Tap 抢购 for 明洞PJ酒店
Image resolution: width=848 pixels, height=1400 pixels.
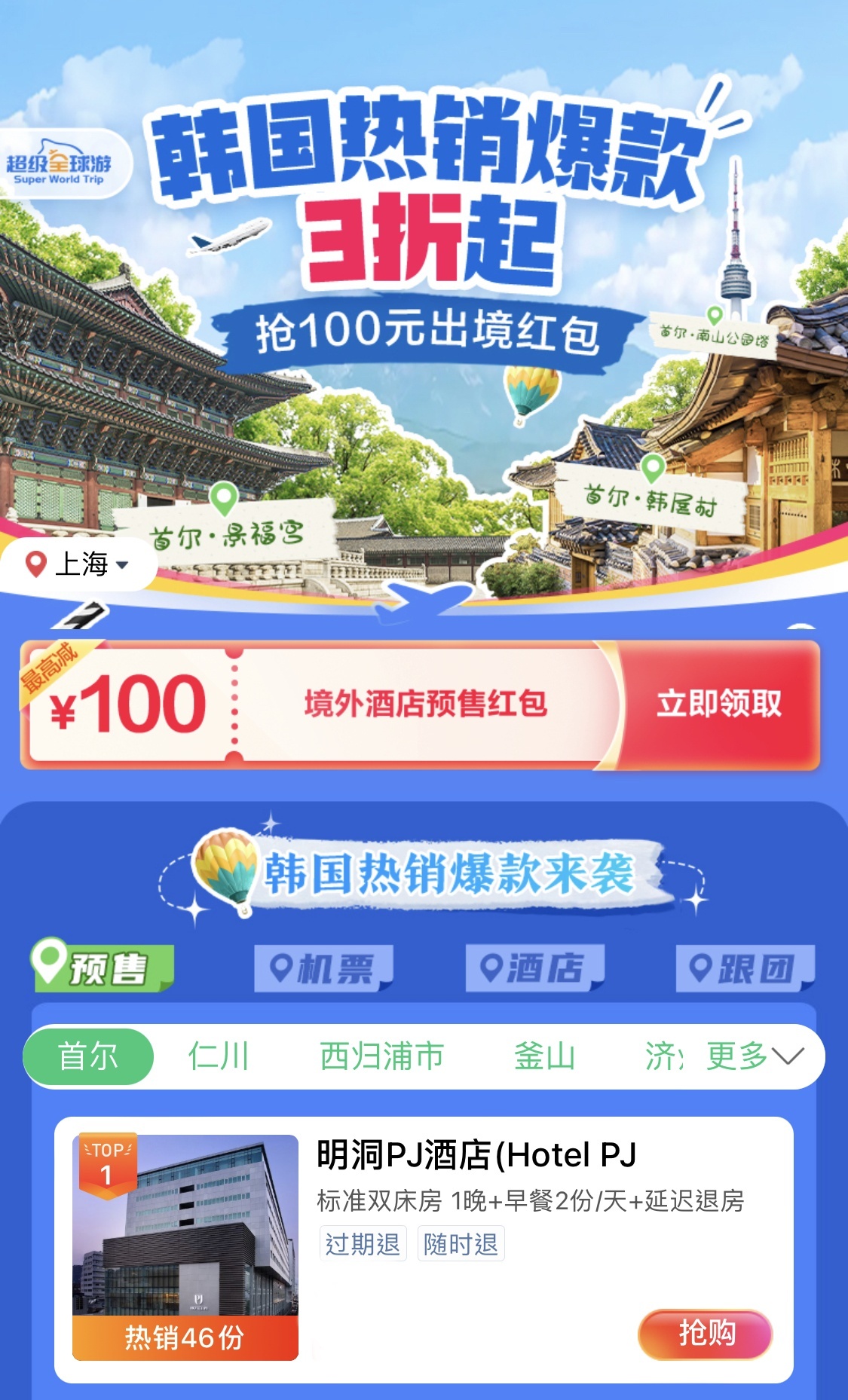click(706, 1334)
